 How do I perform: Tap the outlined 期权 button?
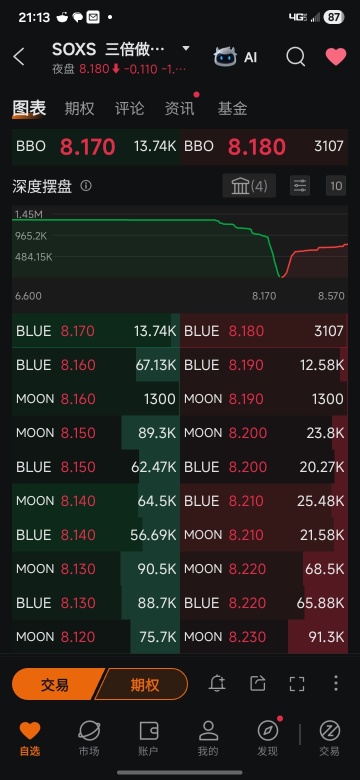(x=144, y=684)
